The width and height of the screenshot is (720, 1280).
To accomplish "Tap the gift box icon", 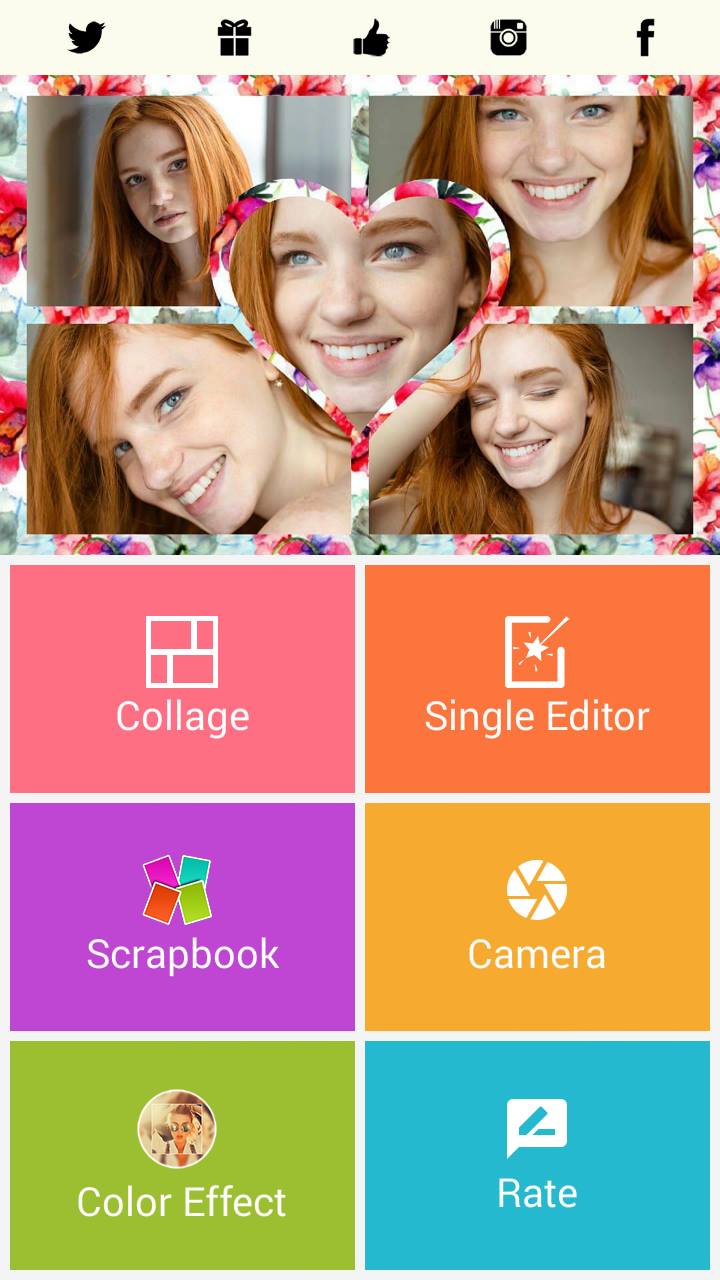I will pos(234,38).
